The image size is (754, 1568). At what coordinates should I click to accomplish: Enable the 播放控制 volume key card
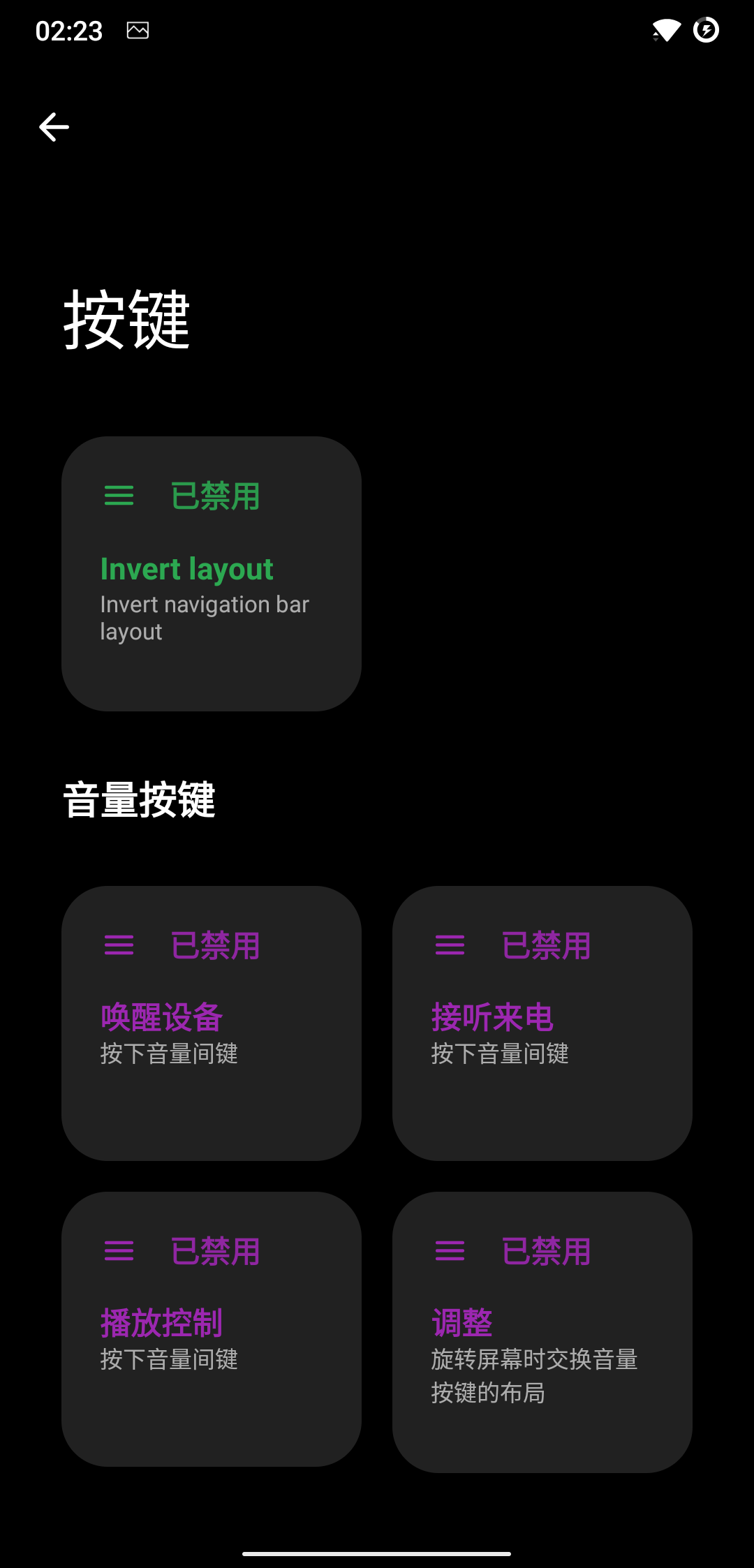(x=211, y=1329)
